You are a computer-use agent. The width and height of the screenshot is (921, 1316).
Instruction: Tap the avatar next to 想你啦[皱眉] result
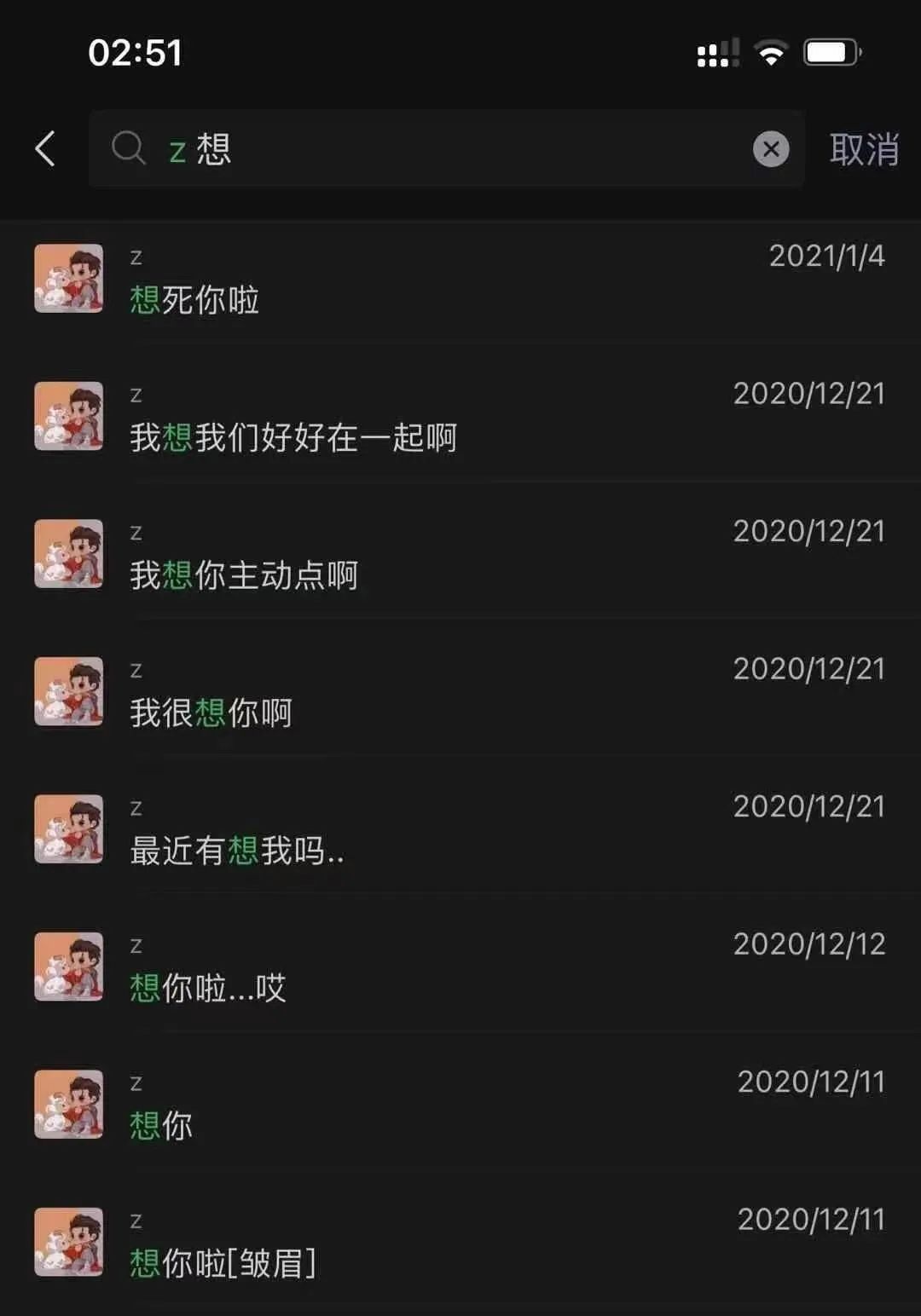(68, 1242)
